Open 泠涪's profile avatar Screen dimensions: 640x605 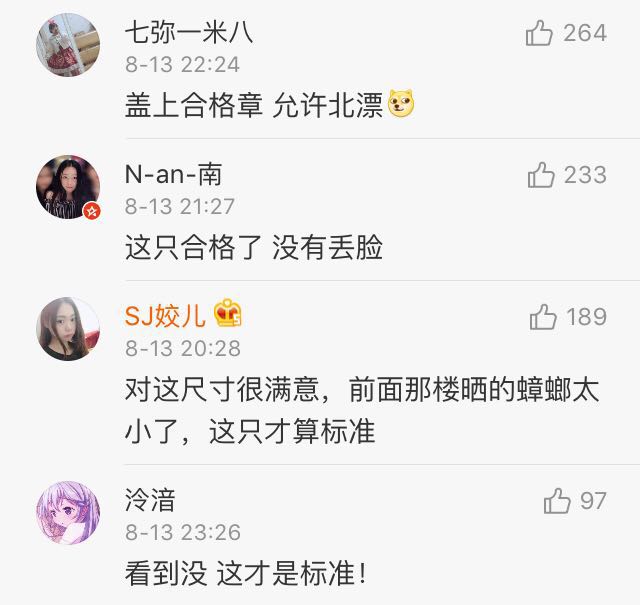(x=68, y=513)
